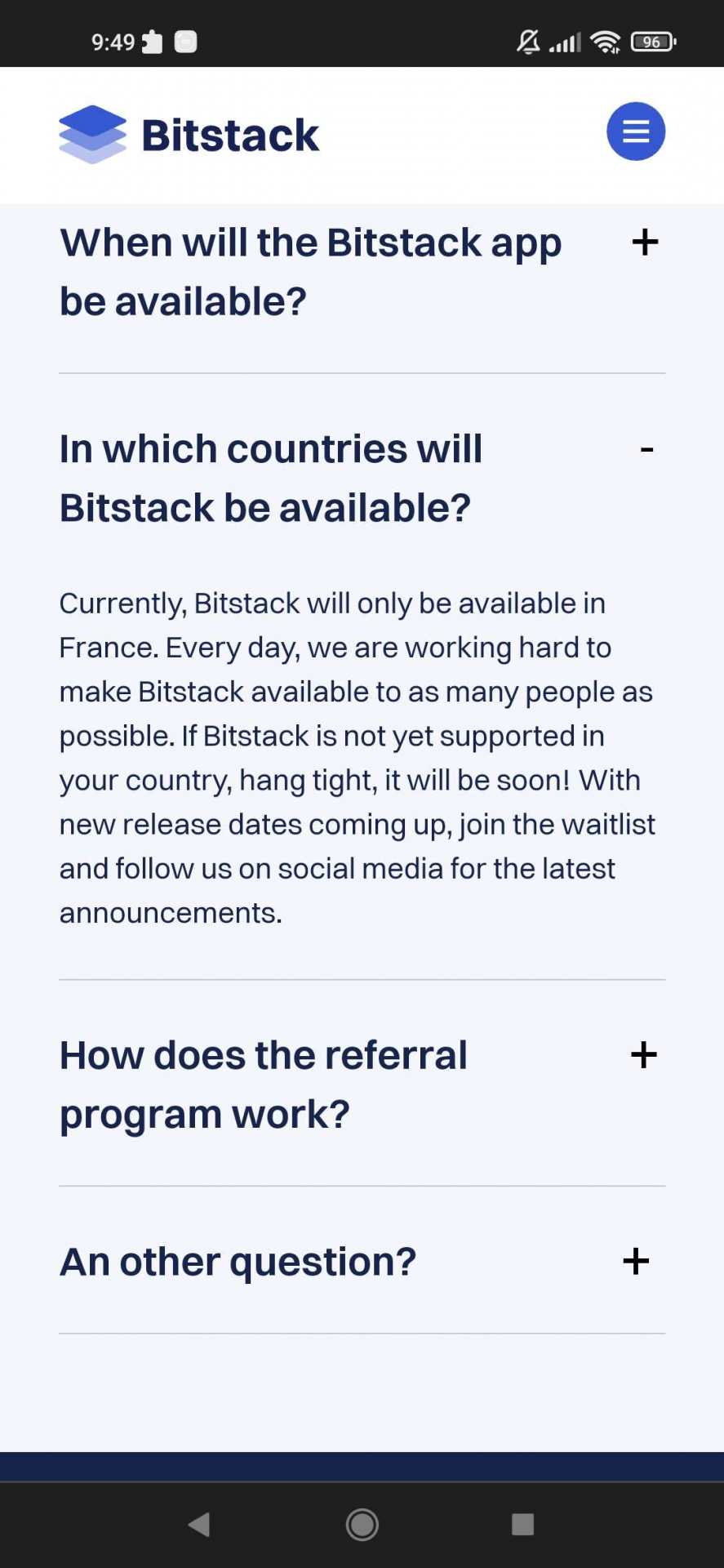Open the hamburger navigation menu

[636, 131]
